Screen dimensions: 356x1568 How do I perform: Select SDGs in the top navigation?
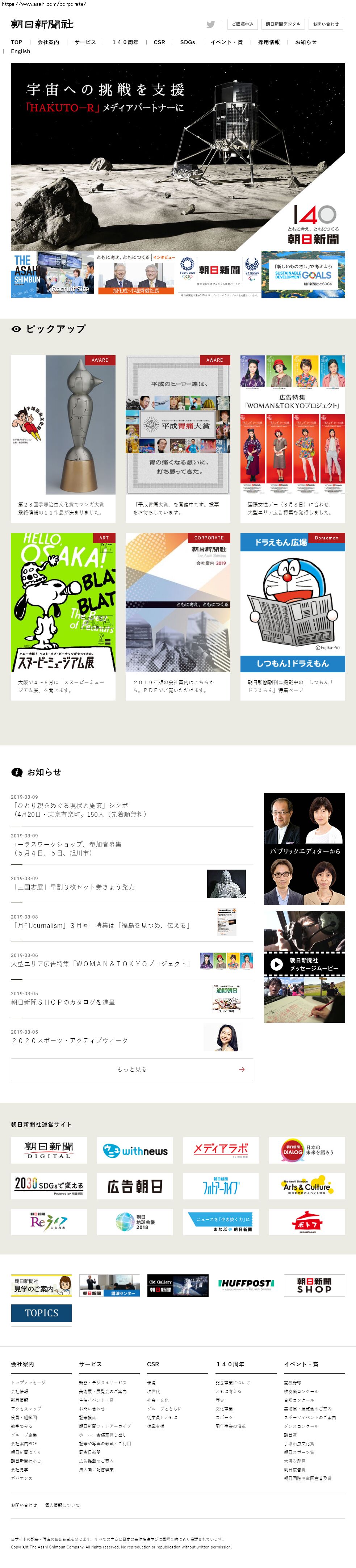[x=188, y=43]
